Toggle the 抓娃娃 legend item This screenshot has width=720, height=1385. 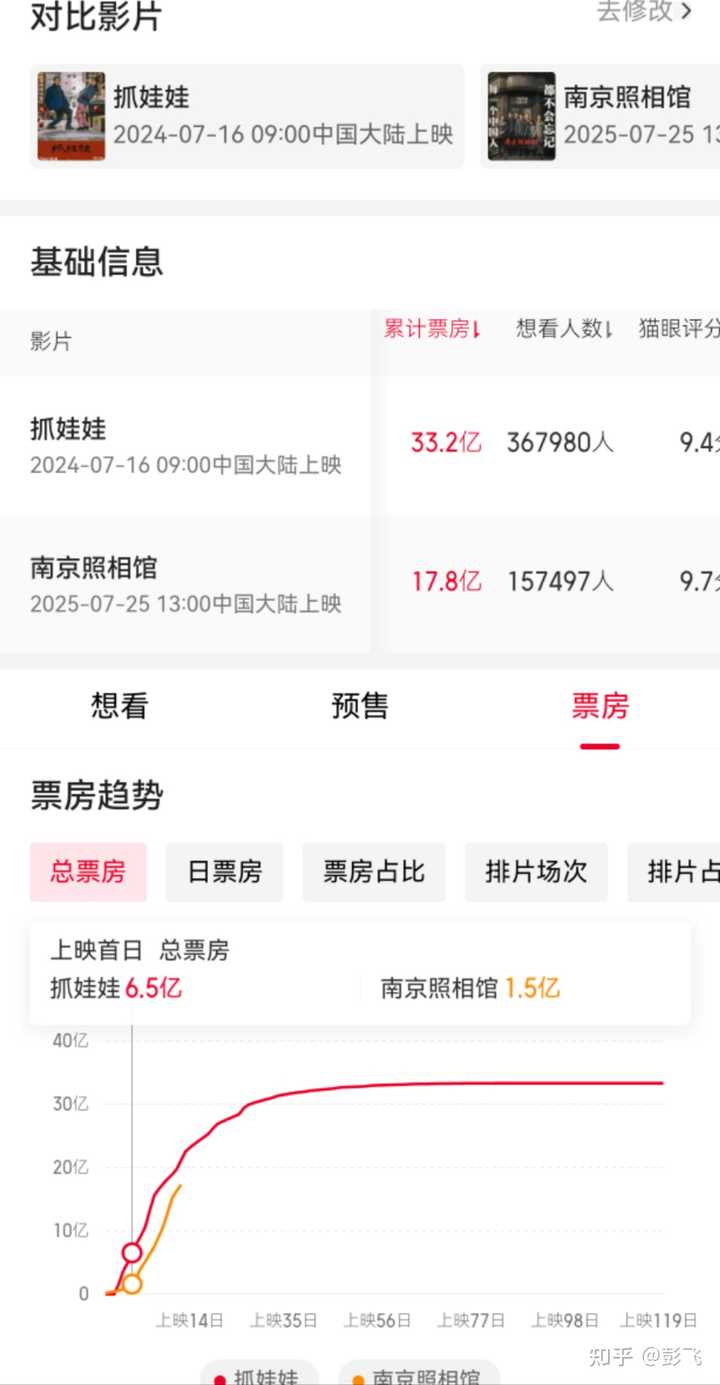tap(260, 1375)
